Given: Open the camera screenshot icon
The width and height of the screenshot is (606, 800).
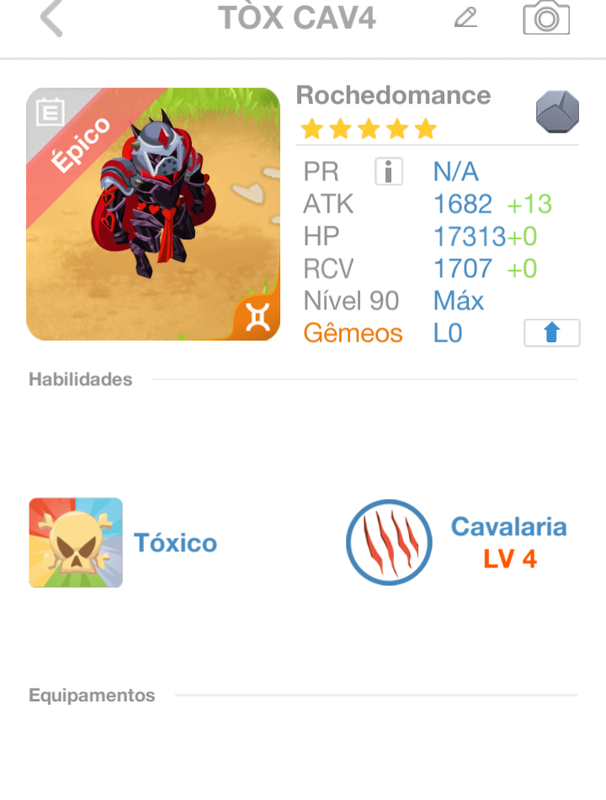Looking at the screenshot, I should (x=546, y=18).
